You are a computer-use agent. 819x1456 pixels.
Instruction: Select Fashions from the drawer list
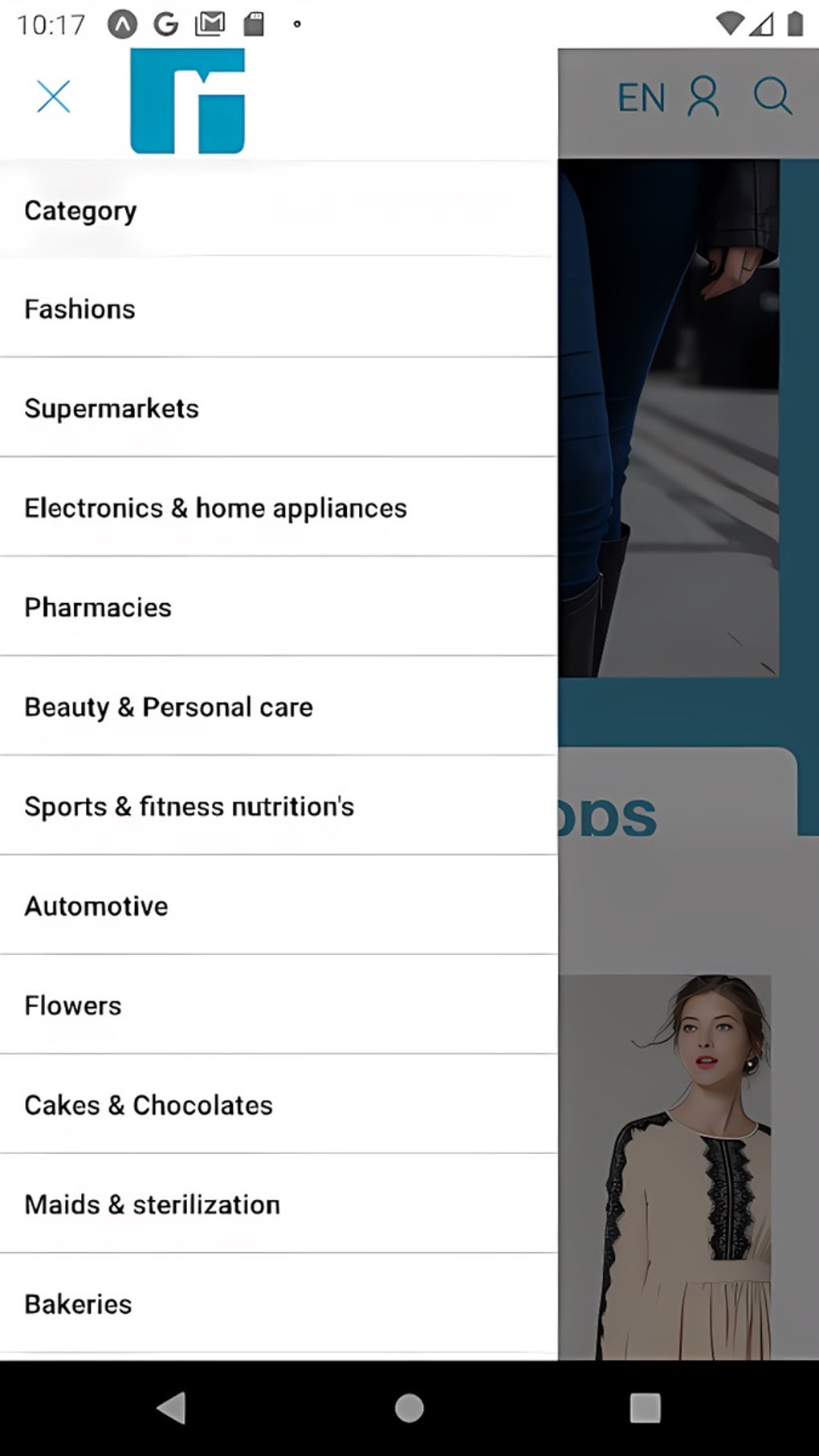point(79,308)
